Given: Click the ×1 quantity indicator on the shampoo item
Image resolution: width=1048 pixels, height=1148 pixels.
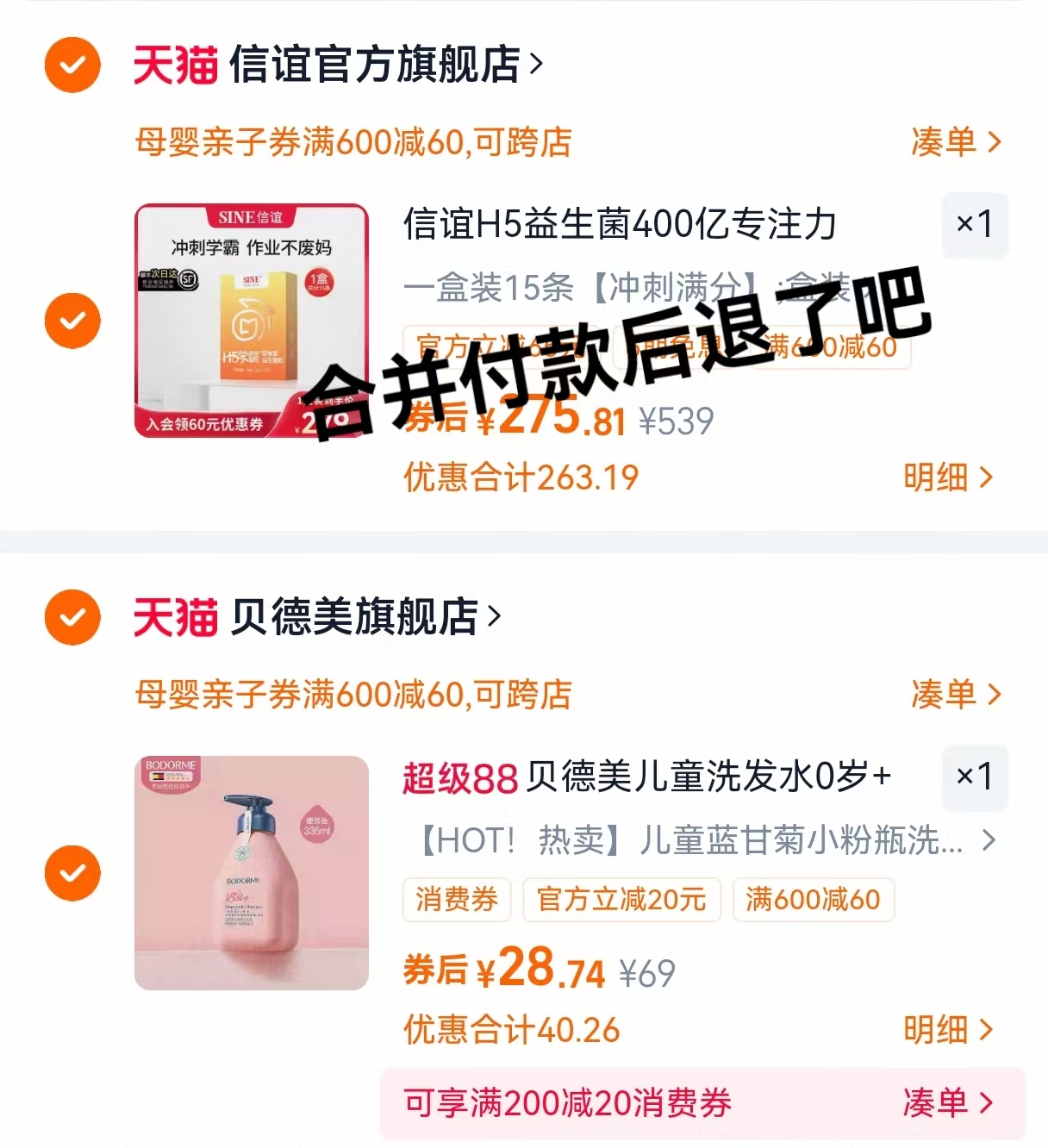Looking at the screenshot, I should click(x=975, y=777).
